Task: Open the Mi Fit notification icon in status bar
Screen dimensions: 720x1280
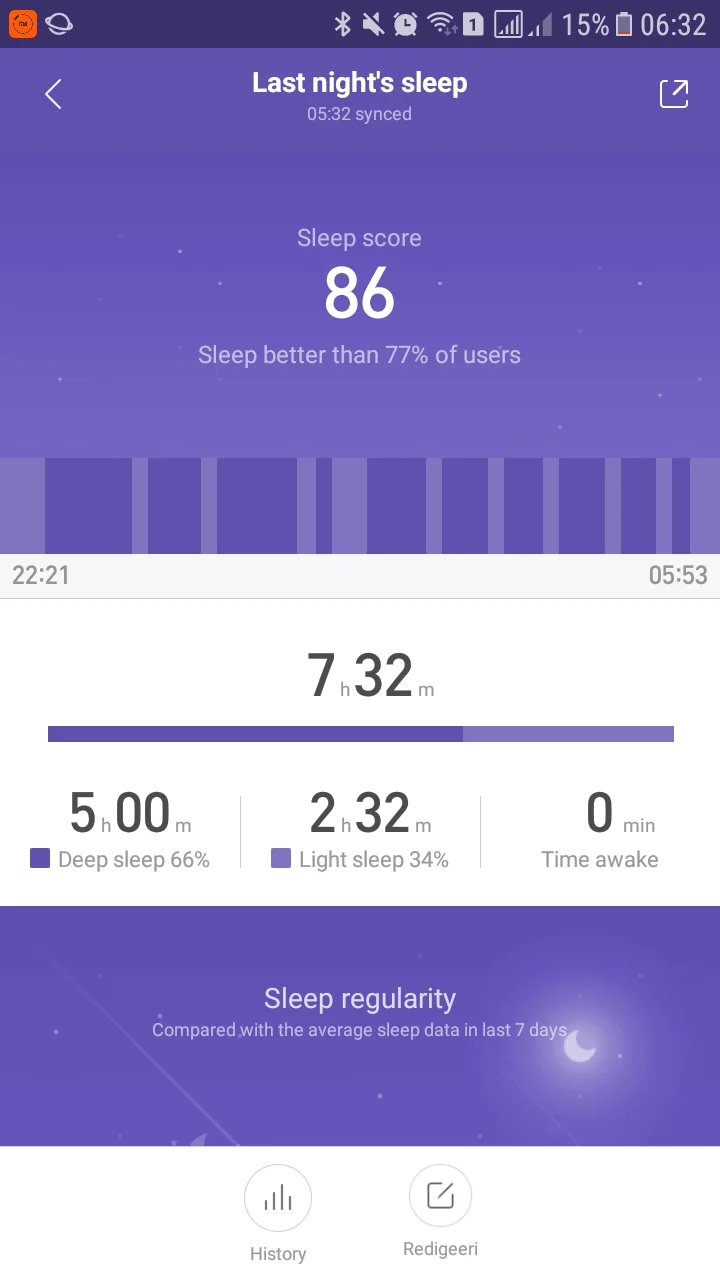Action: coord(22,22)
